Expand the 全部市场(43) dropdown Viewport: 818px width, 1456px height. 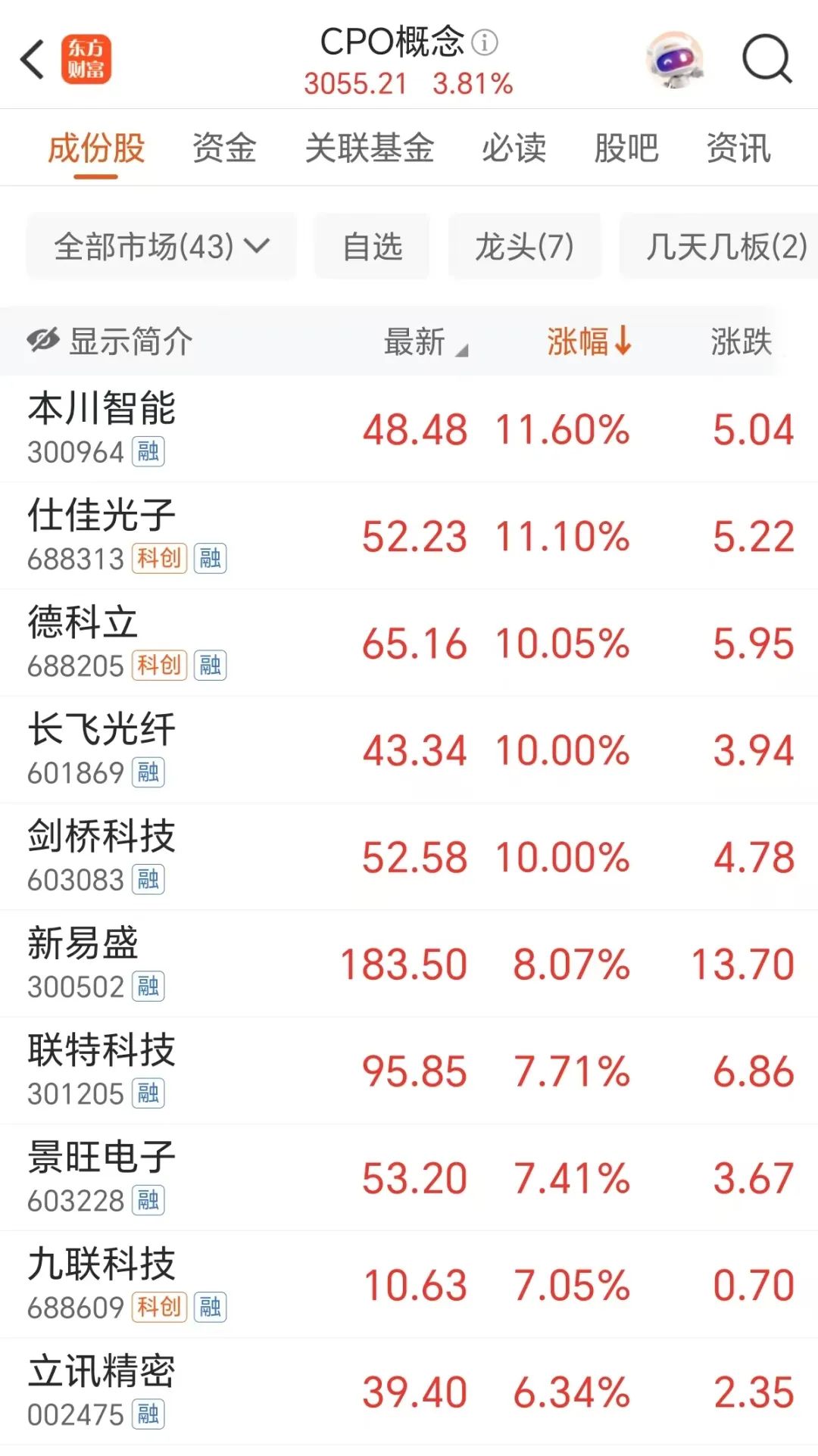161,246
